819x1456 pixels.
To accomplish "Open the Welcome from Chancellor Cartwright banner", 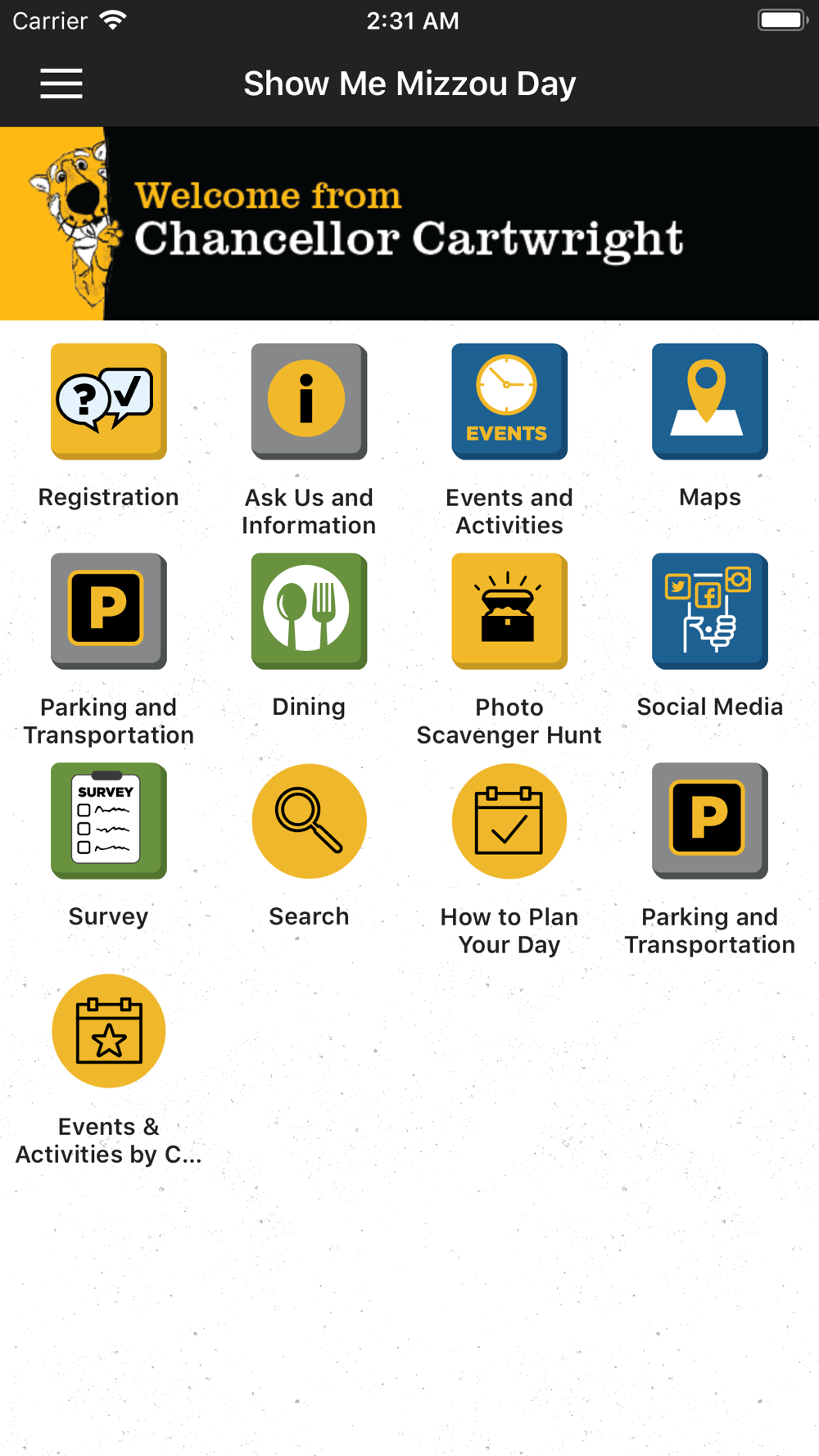I will (409, 223).
